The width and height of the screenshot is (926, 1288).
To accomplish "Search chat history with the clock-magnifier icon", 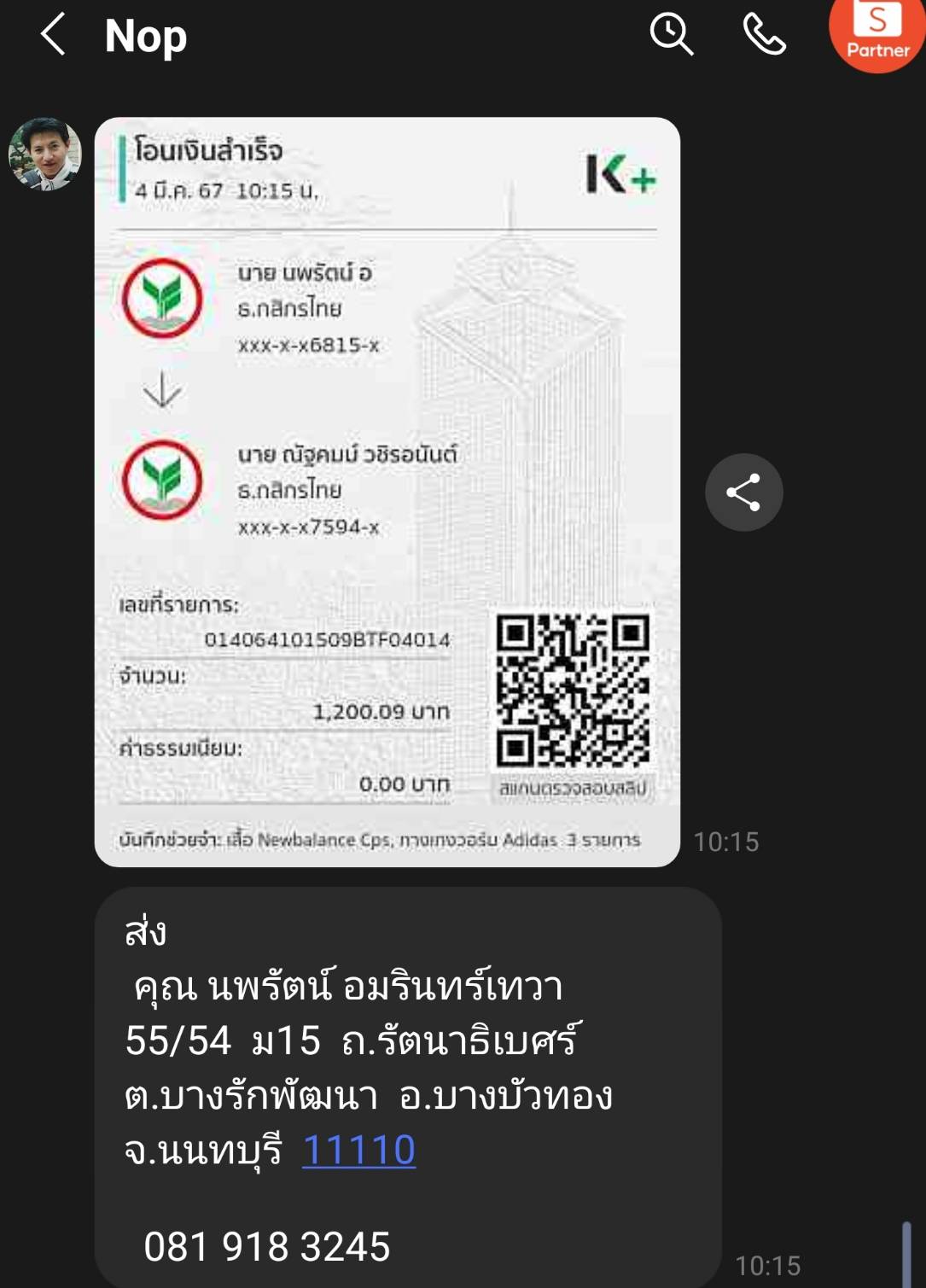I will tap(672, 35).
